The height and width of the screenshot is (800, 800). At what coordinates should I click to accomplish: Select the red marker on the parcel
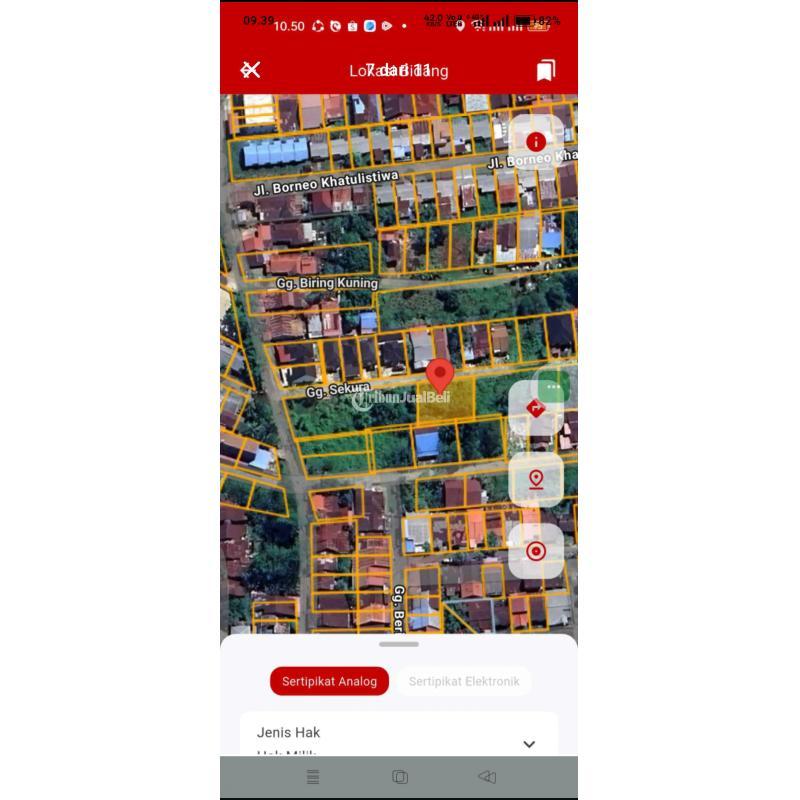pyautogui.click(x=440, y=377)
